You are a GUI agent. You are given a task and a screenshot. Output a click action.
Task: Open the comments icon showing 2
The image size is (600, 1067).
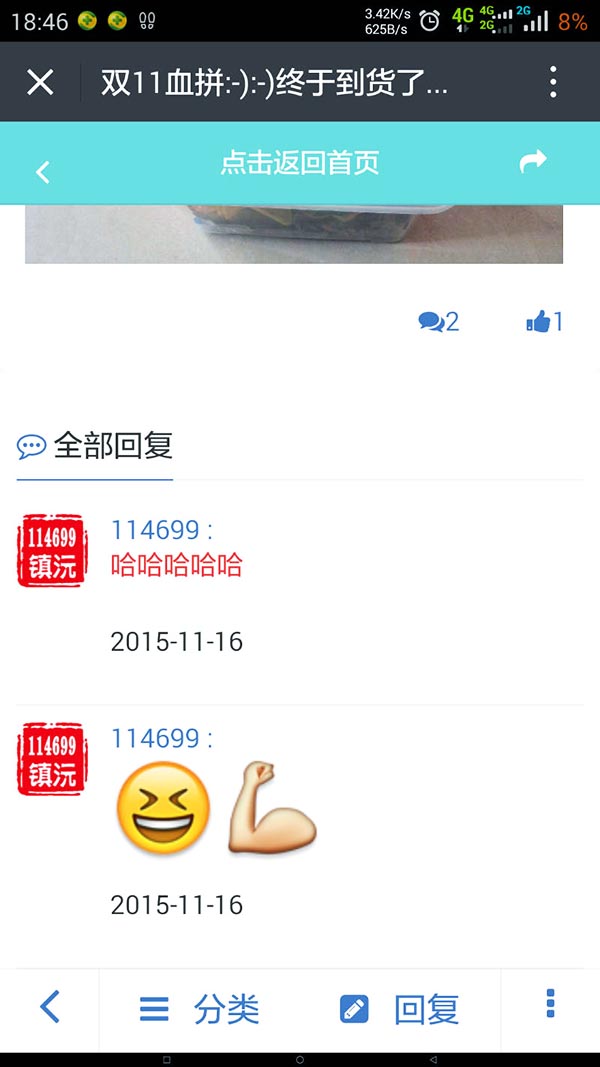pos(439,321)
